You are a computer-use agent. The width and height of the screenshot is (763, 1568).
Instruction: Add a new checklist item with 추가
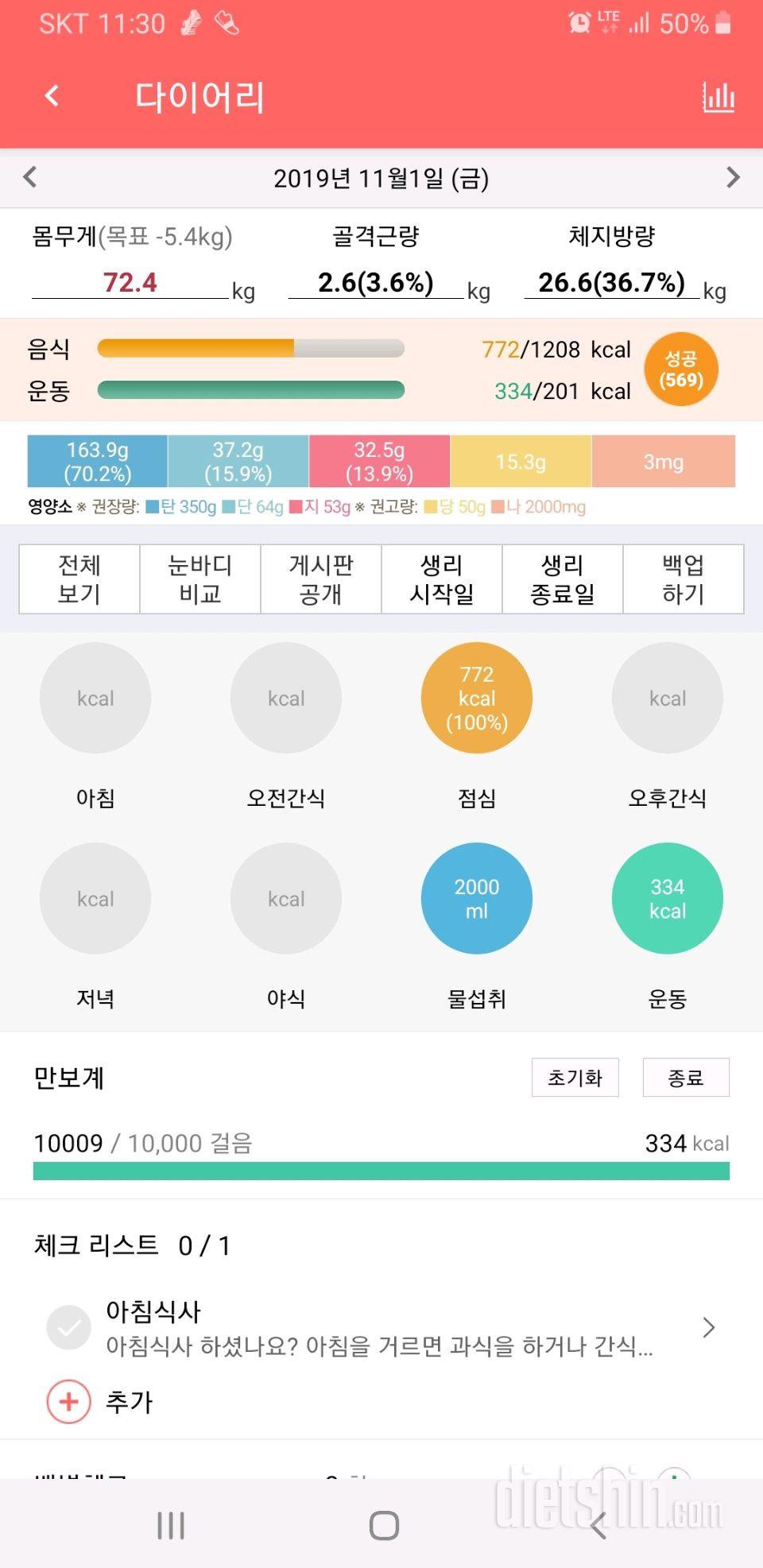(69, 1401)
